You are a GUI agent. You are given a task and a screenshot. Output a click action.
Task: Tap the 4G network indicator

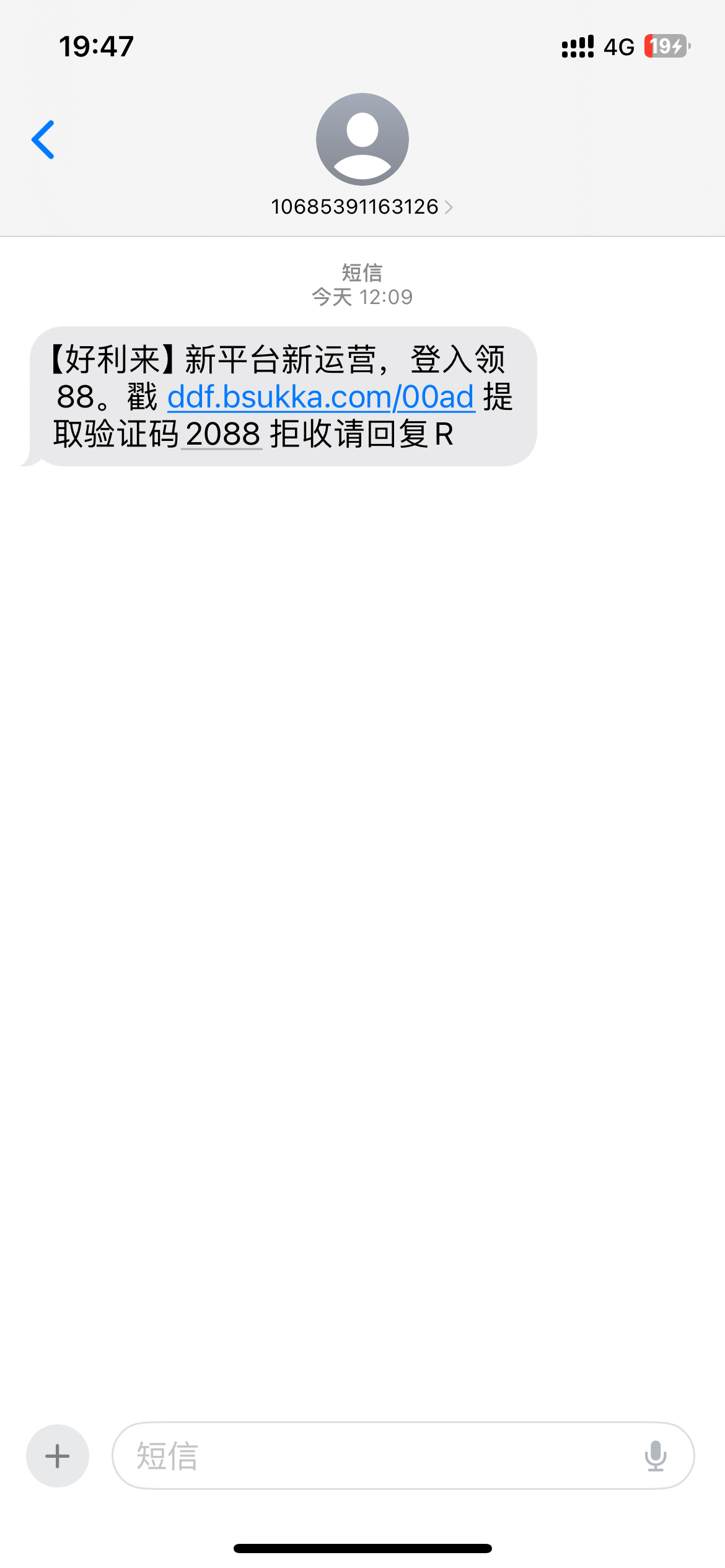coord(618,45)
